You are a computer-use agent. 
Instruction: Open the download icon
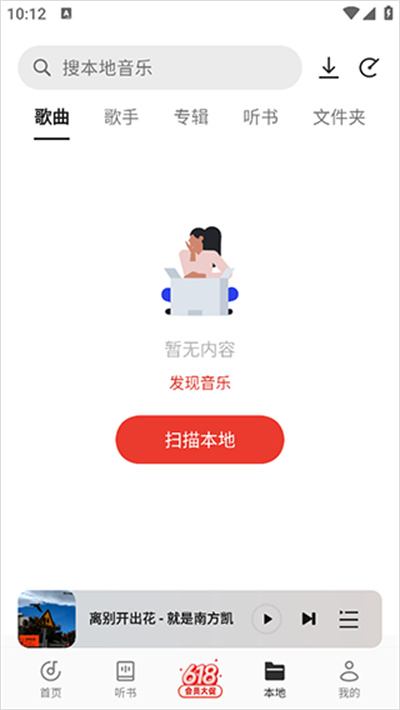(328, 68)
